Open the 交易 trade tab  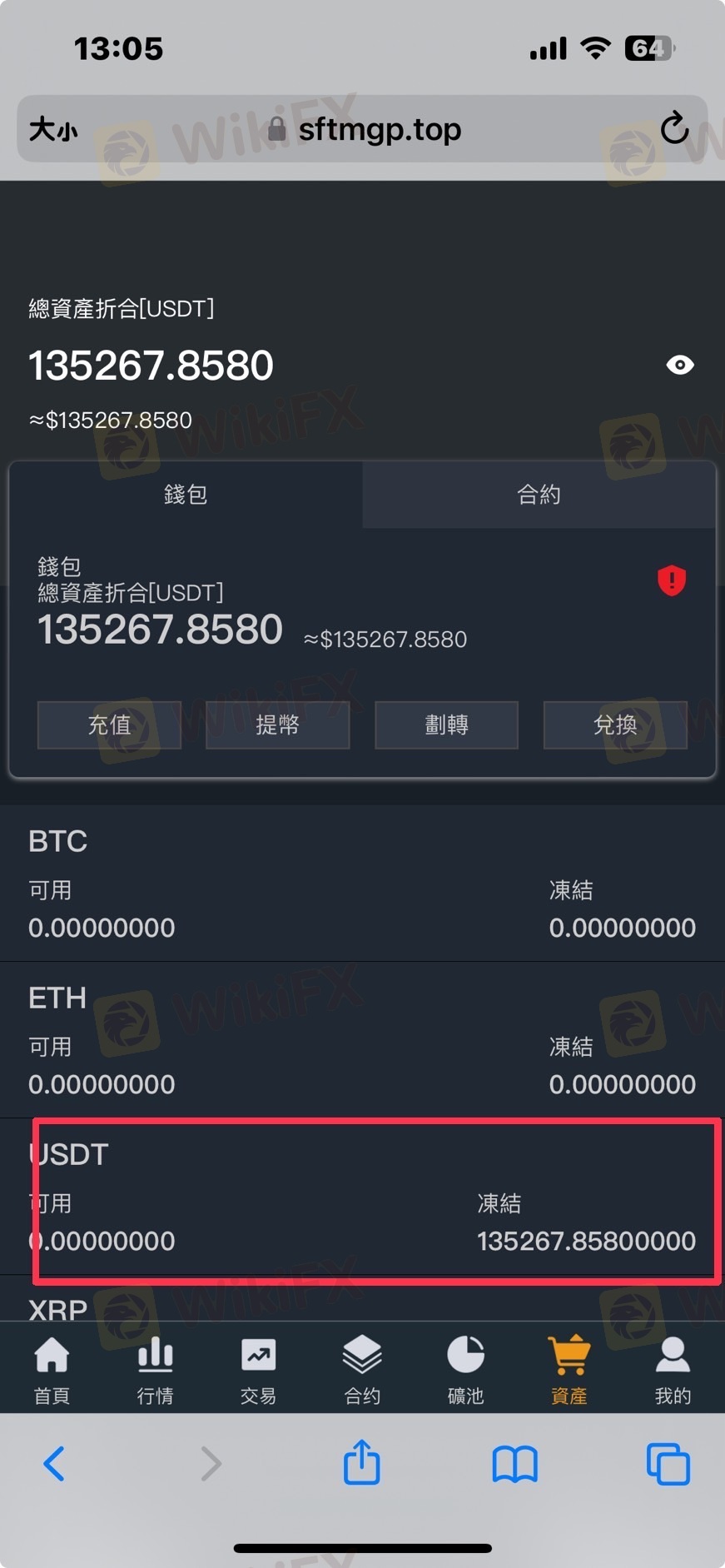click(x=258, y=1371)
